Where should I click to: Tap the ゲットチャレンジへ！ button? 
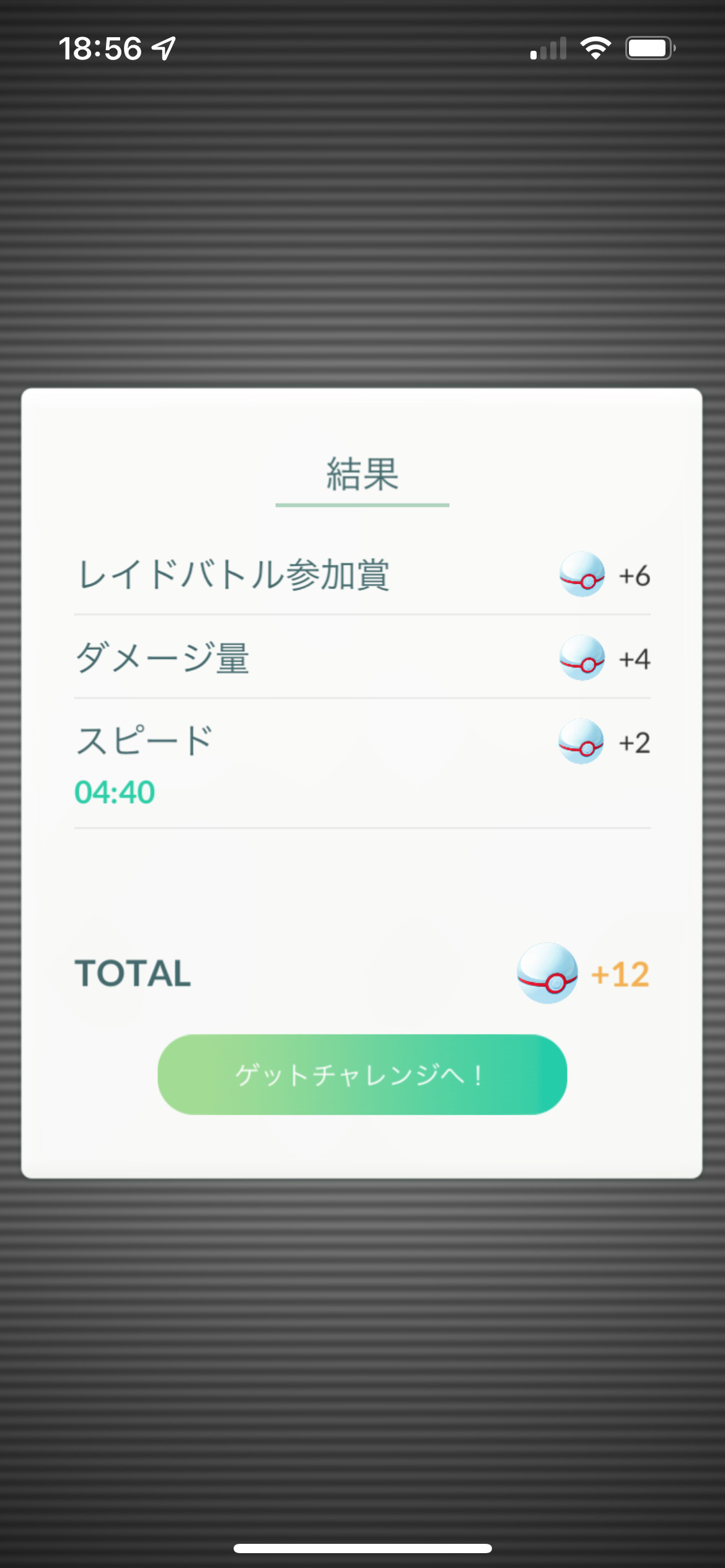pos(362,1074)
